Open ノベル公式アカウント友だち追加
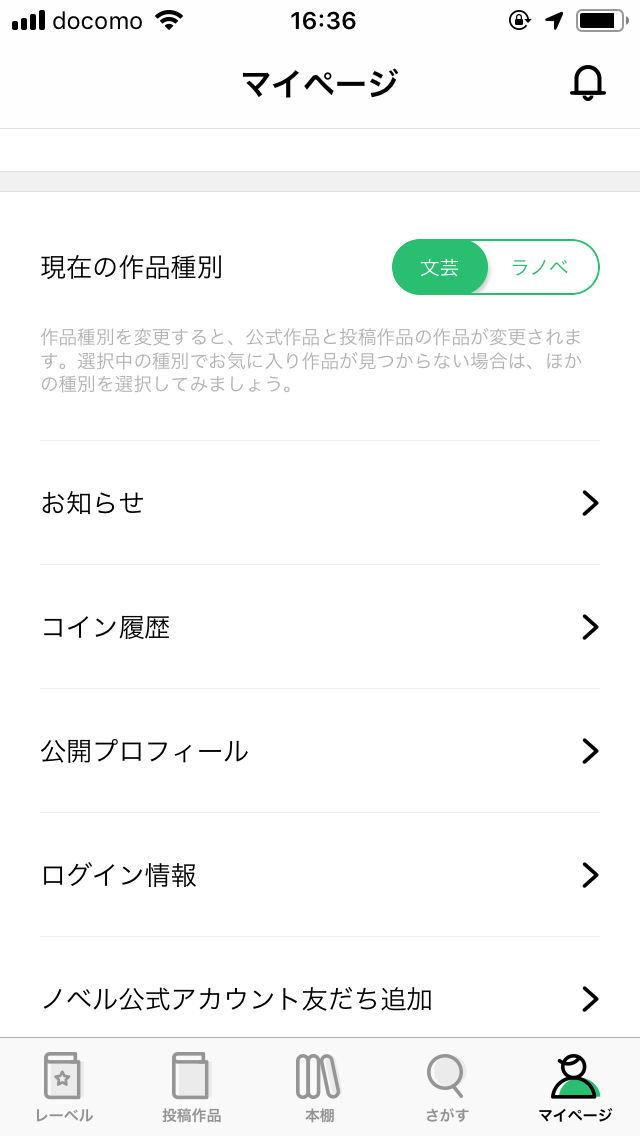 pyautogui.click(x=320, y=998)
